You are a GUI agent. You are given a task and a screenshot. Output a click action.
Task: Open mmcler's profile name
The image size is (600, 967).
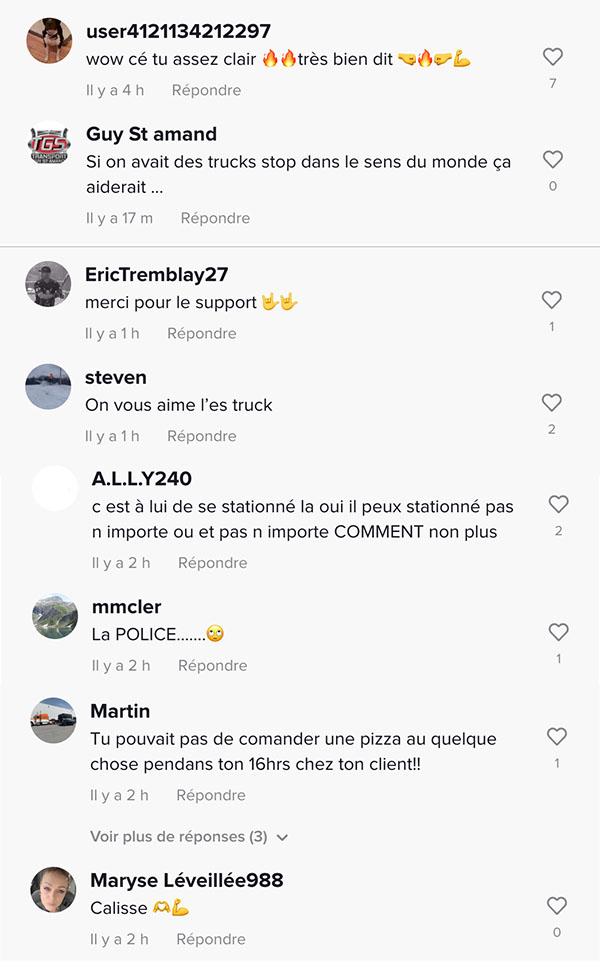point(126,607)
